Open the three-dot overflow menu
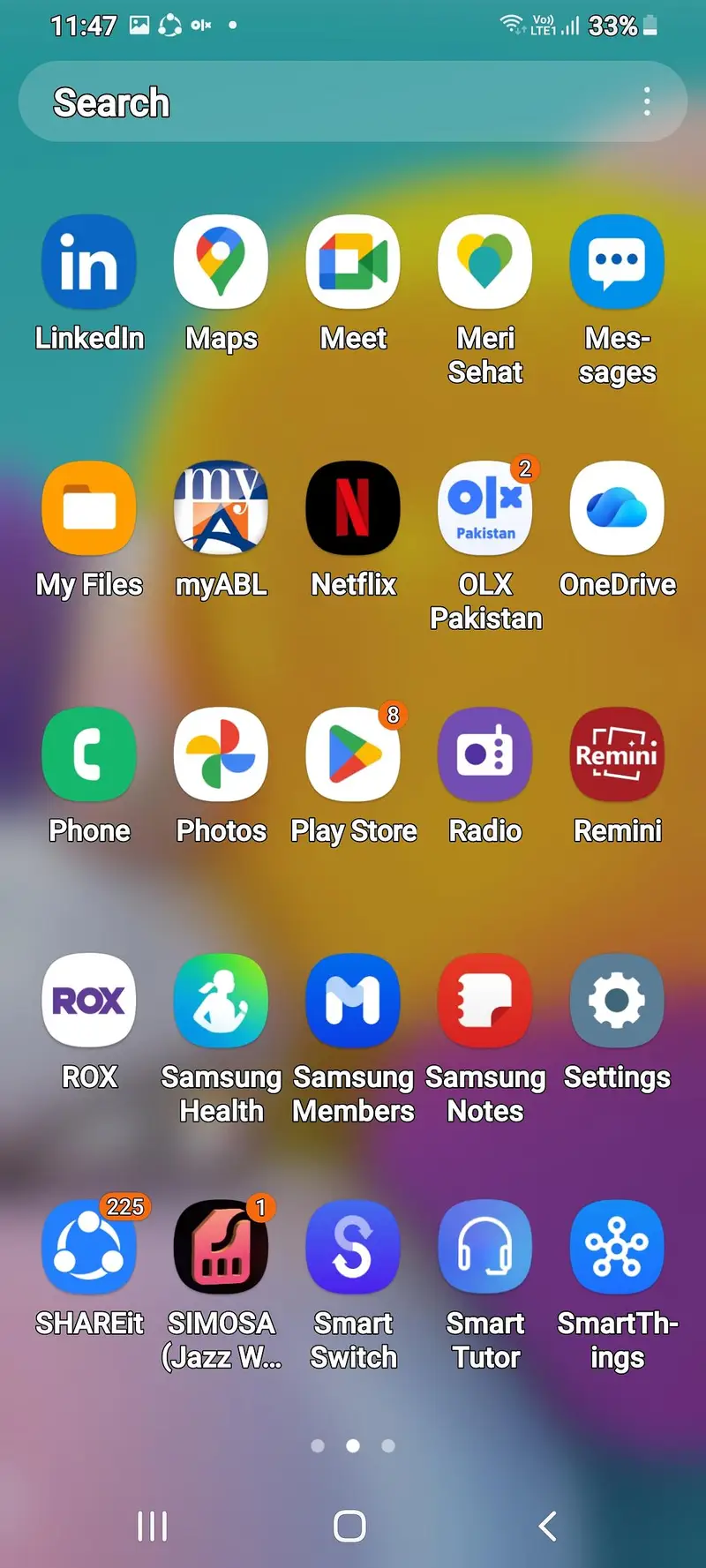 [647, 102]
